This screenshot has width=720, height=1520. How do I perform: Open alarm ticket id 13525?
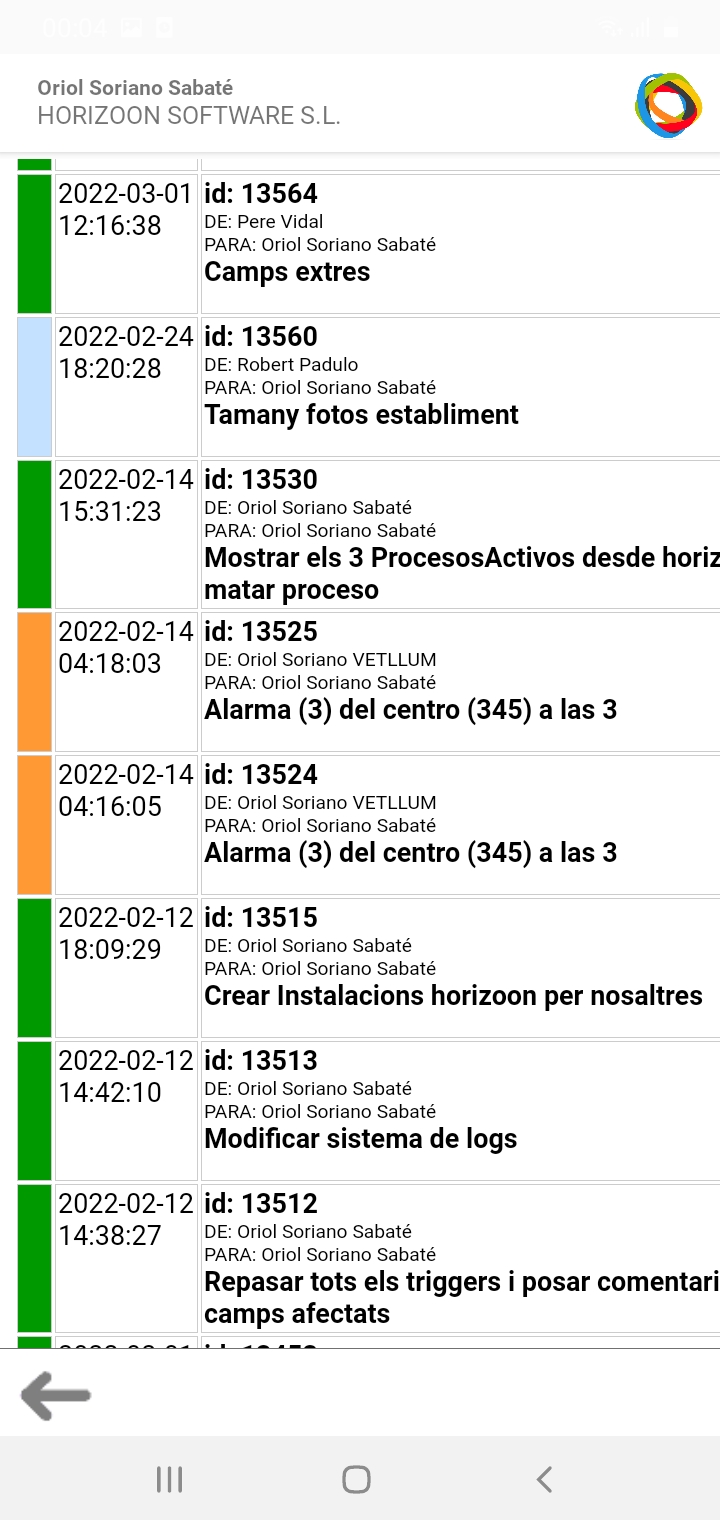(x=369, y=681)
